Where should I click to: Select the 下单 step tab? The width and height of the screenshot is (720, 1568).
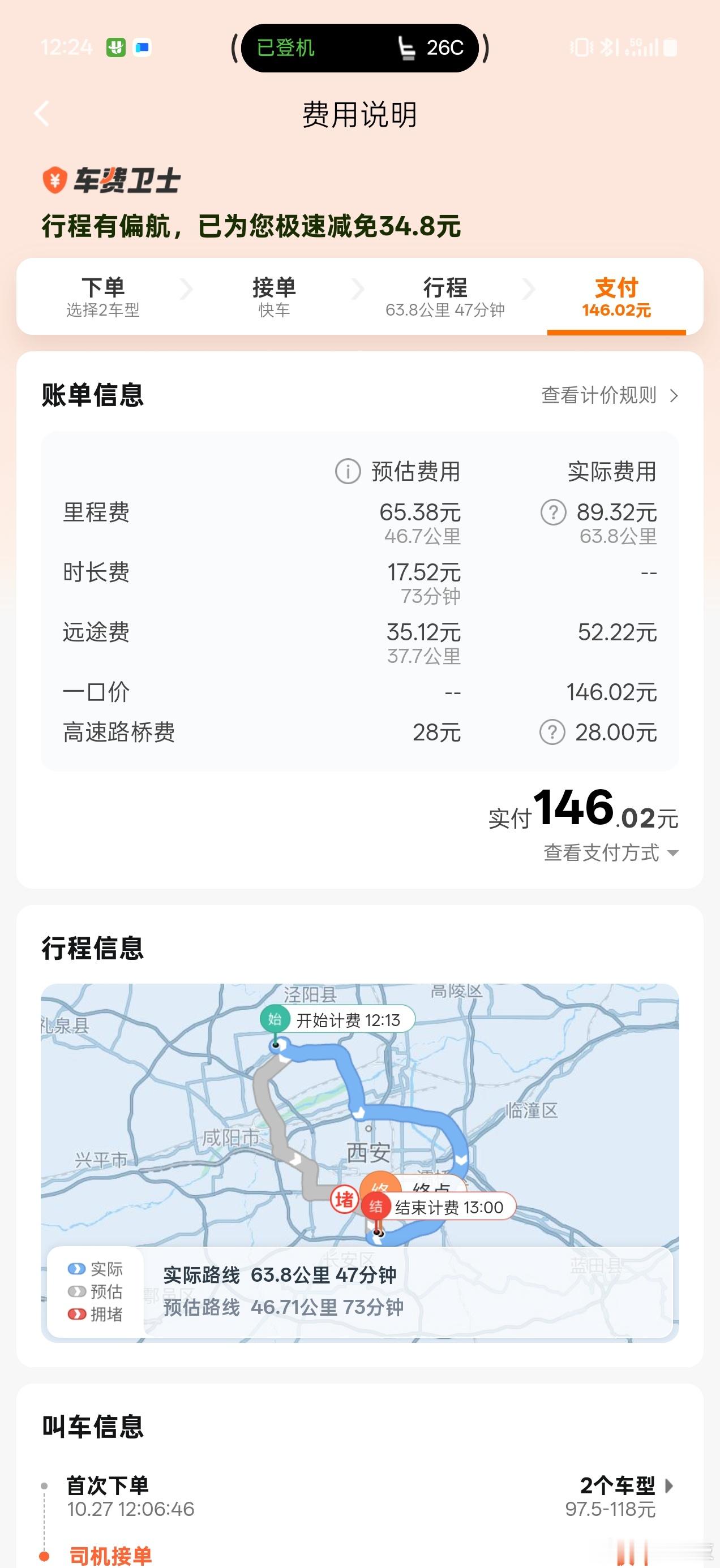pyautogui.click(x=105, y=297)
